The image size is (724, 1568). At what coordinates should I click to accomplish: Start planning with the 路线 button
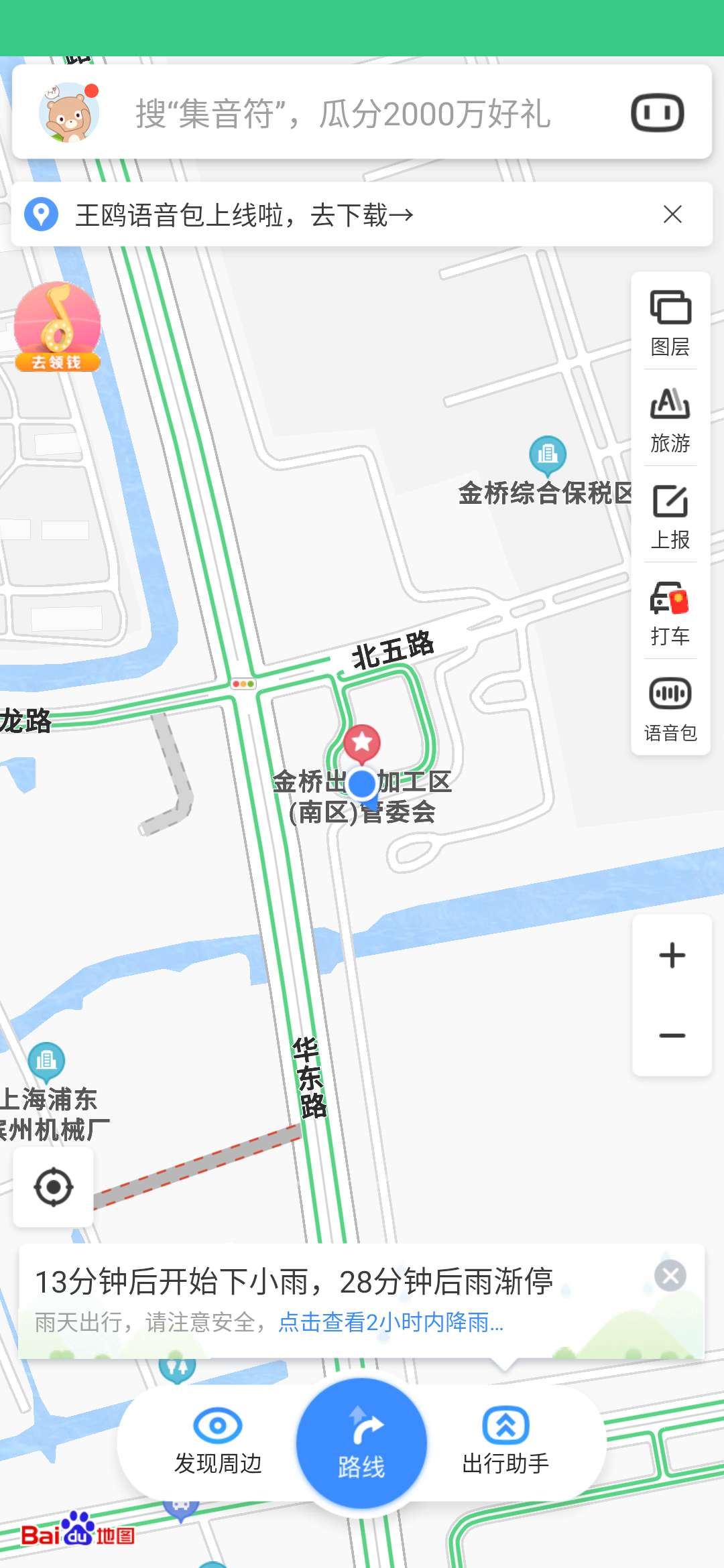click(362, 1444)
